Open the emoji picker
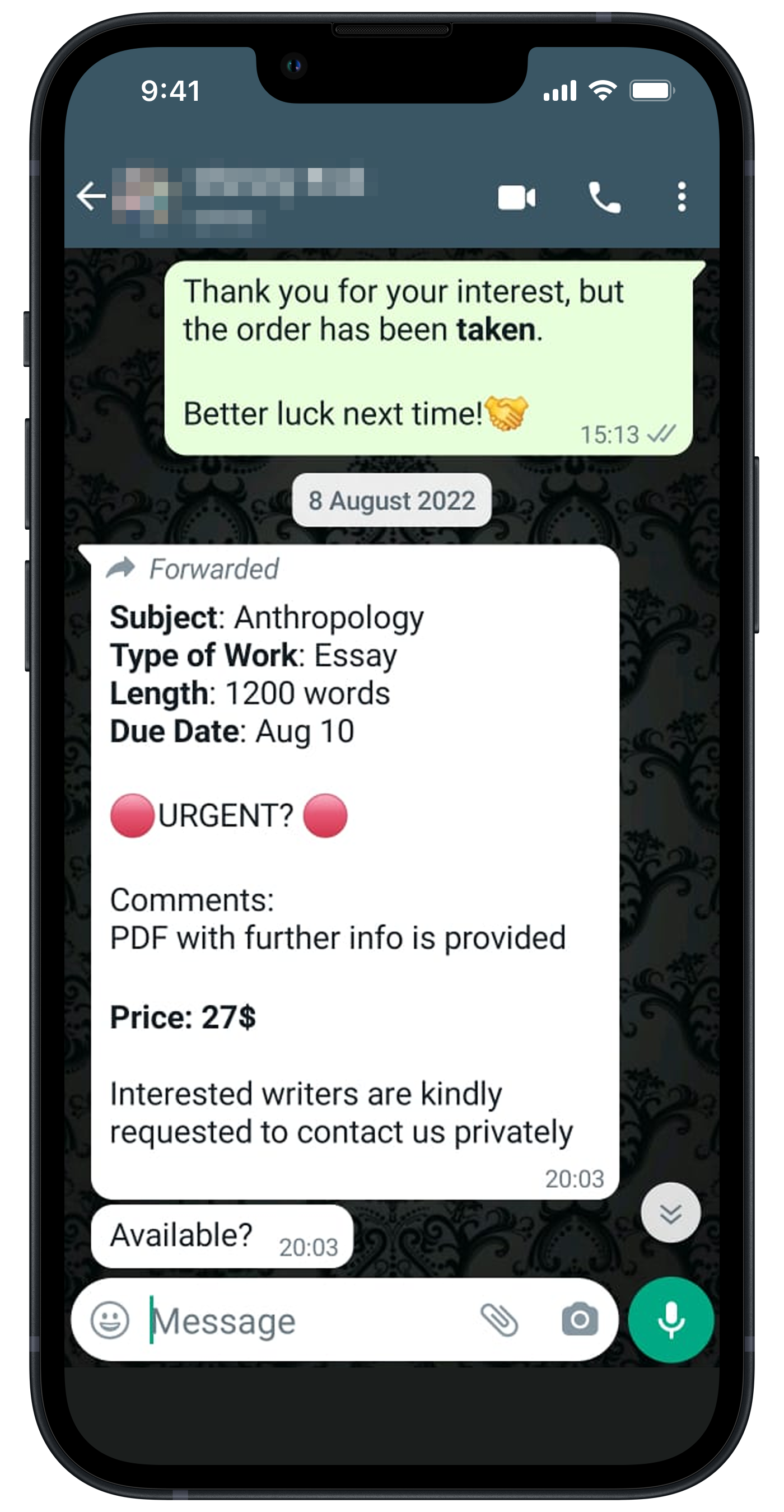The width and height of the screenshot is (784, 1512). [x=110, y=1320]
